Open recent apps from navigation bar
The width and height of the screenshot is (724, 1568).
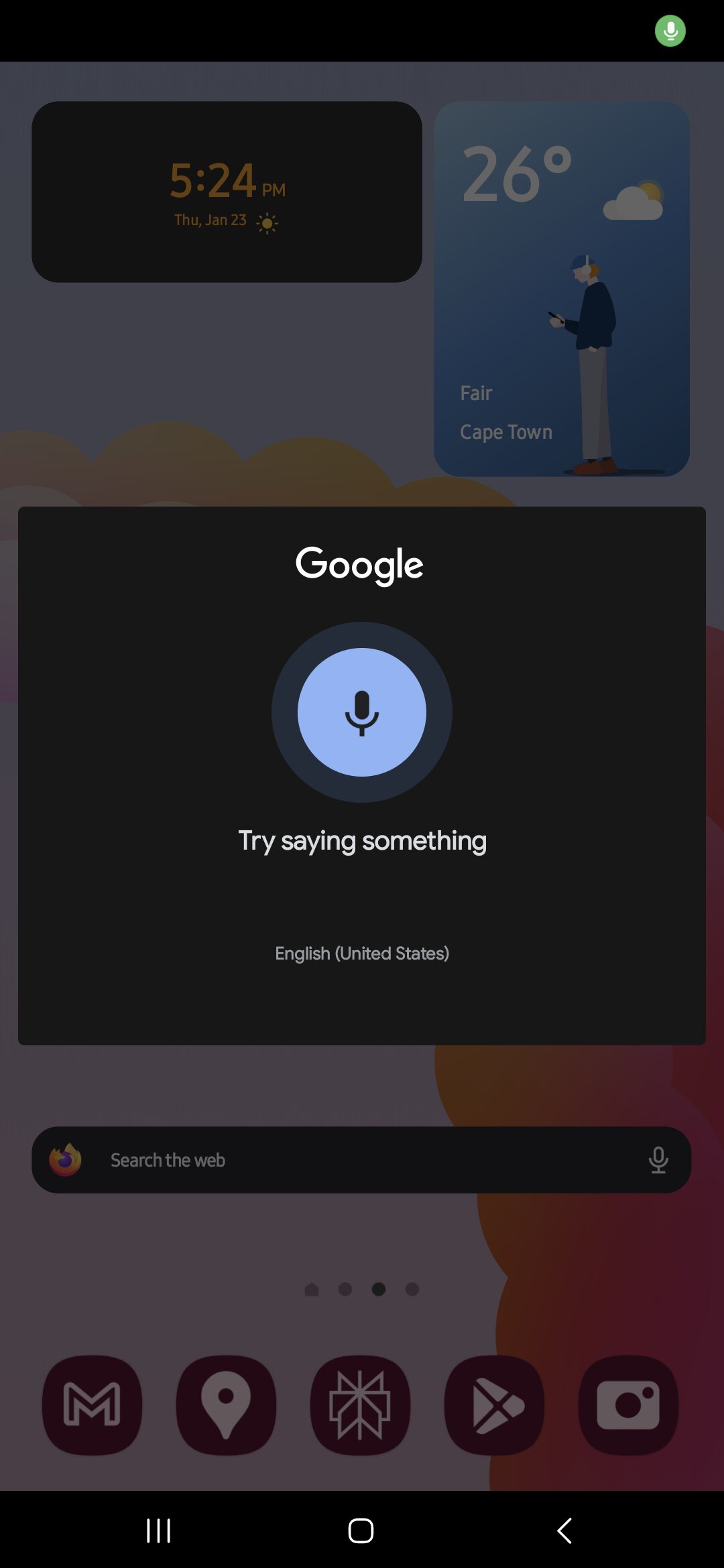[x=159, y=1530]
